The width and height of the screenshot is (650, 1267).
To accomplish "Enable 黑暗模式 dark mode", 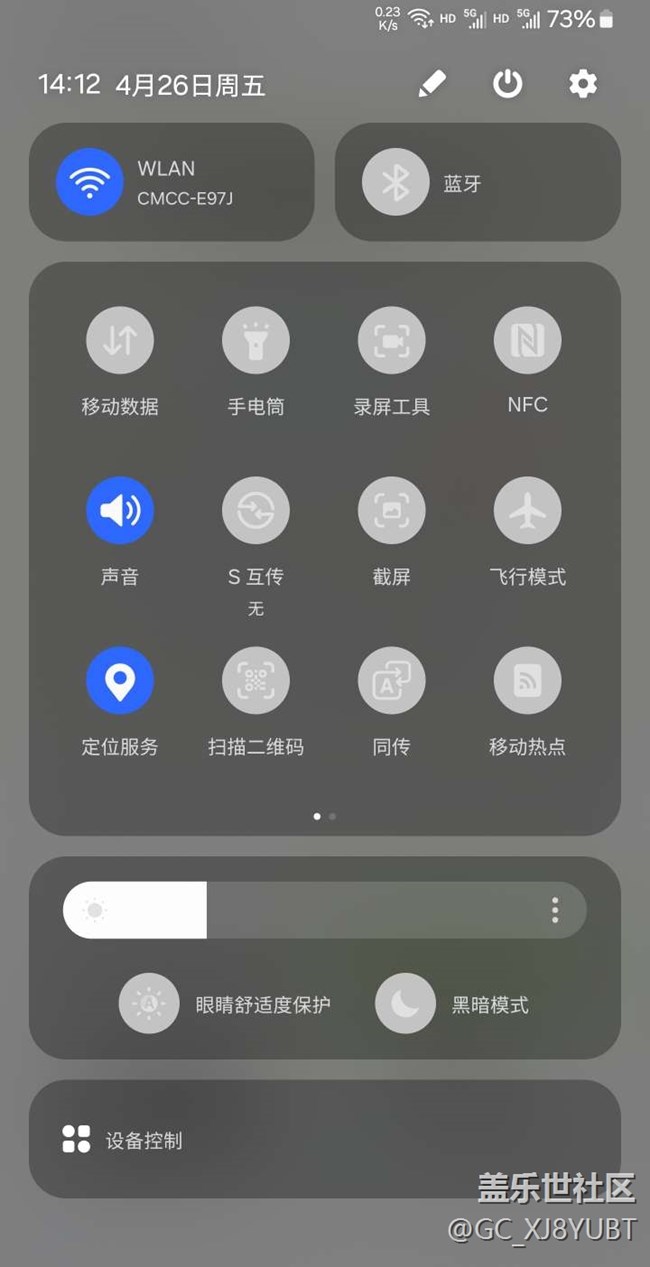I will (405, 1004).
